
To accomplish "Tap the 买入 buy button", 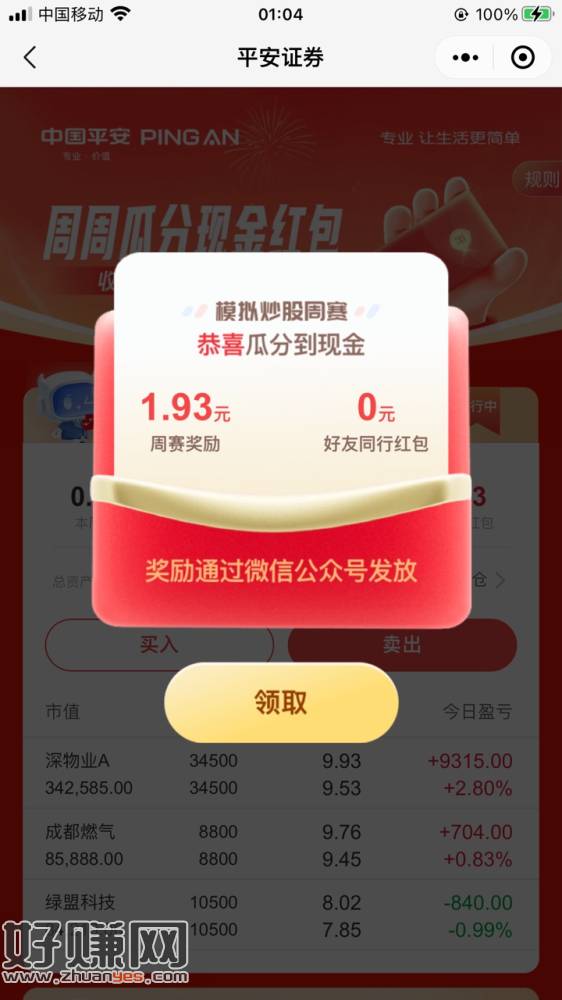I will coord(159,645).
